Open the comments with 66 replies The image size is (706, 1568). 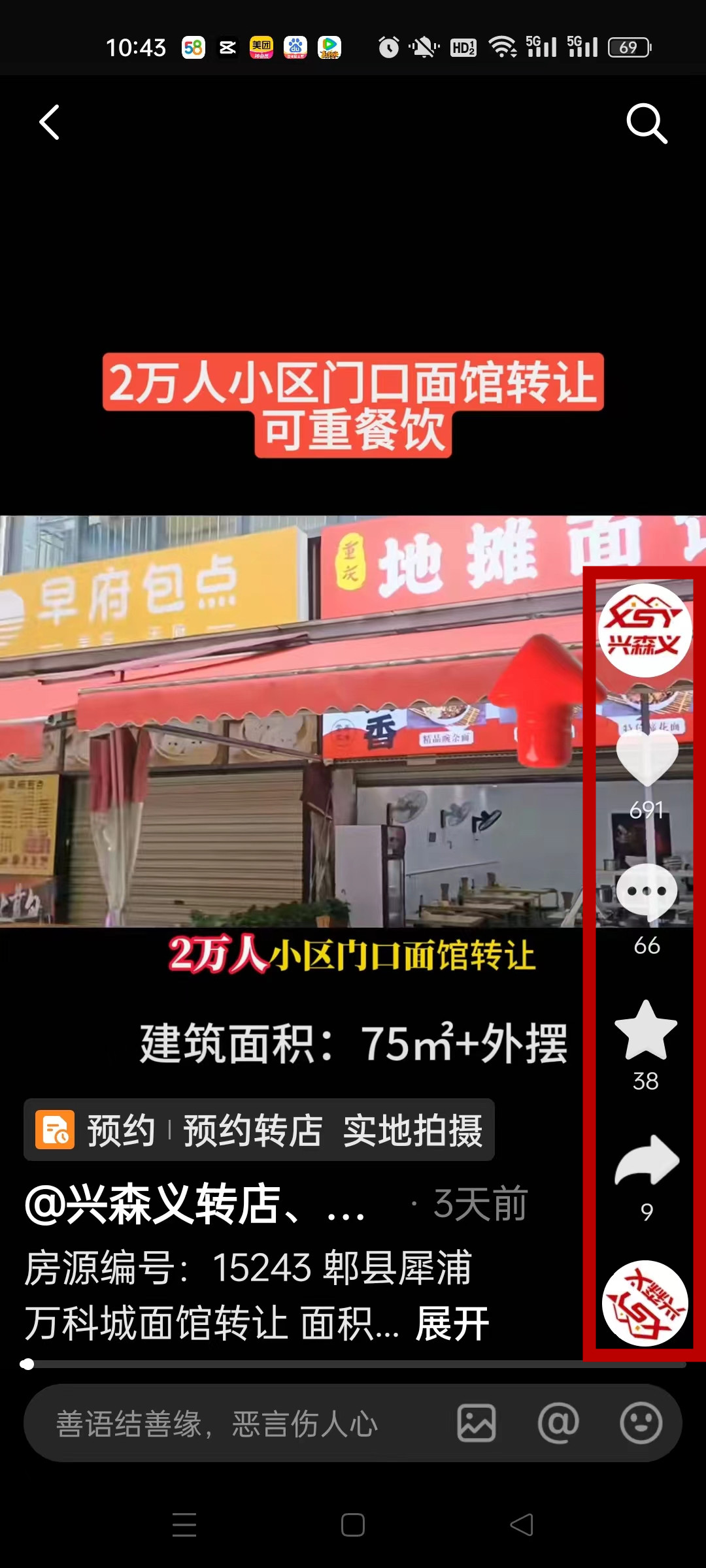click(647, 893)
